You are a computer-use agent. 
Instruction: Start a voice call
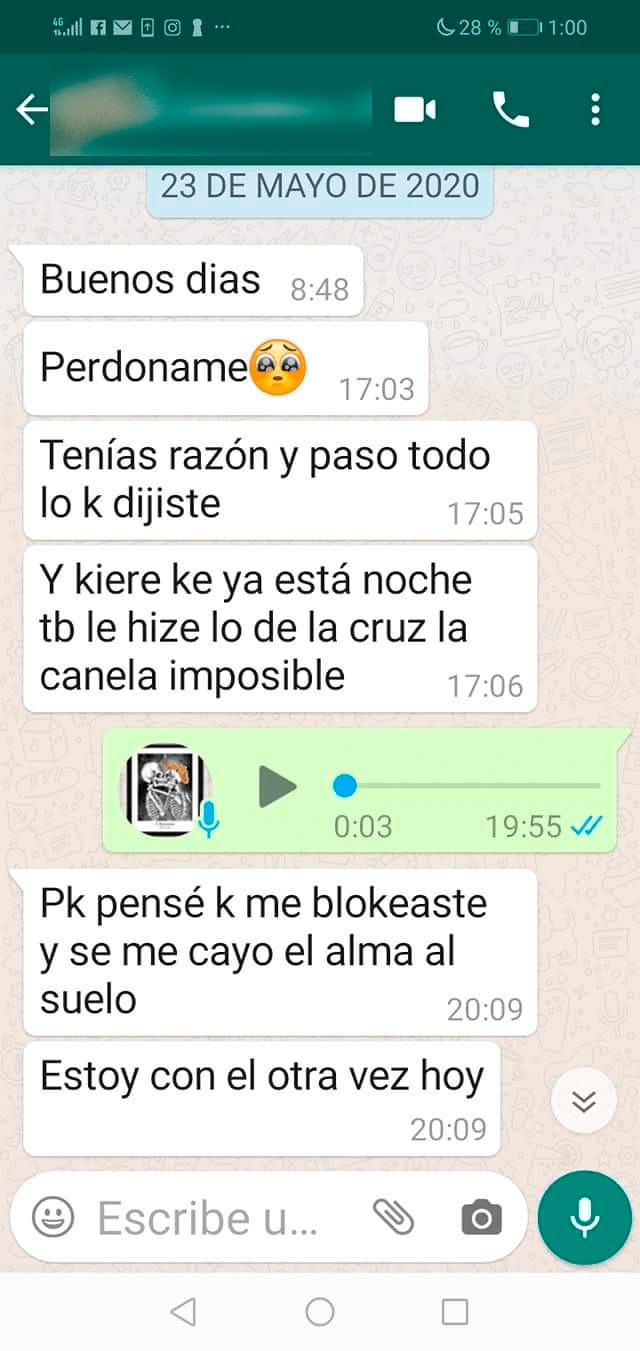click(511, 110)
